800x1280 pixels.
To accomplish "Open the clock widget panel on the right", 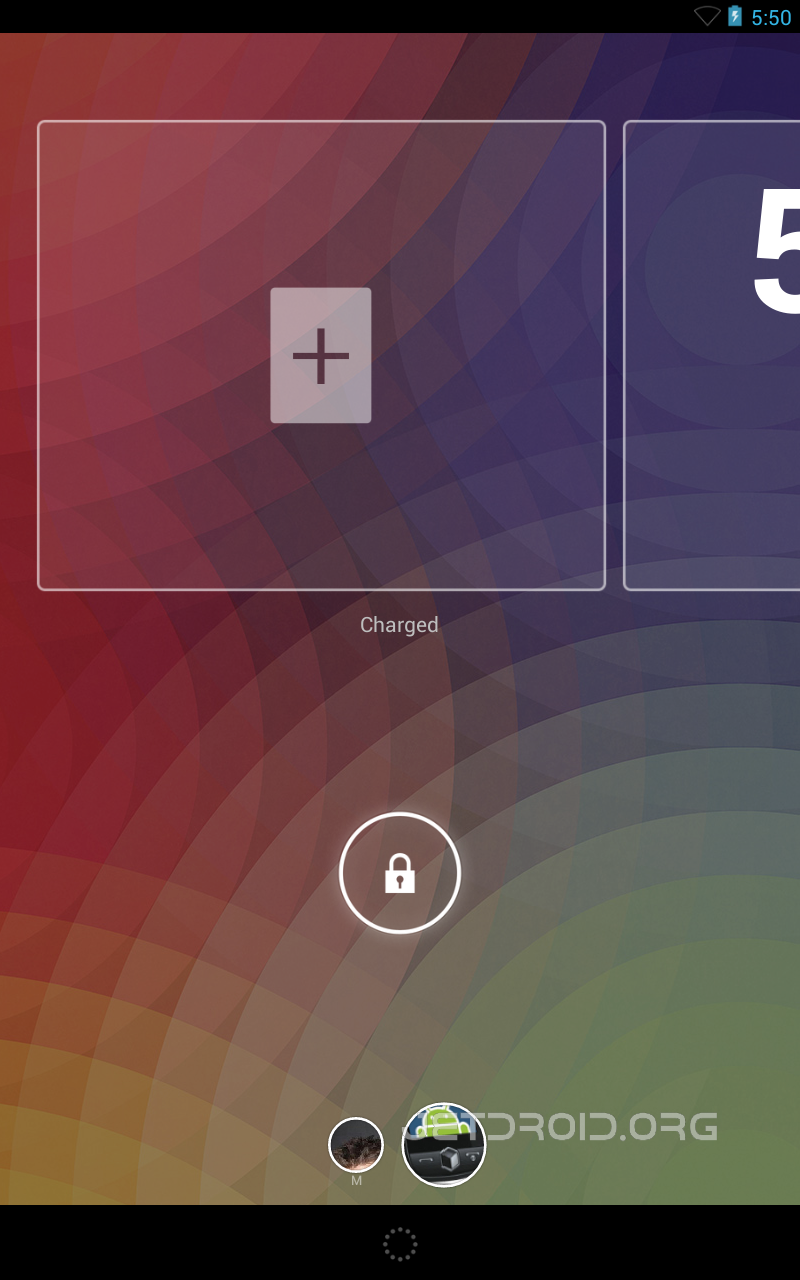I will (x=712, y=355).
